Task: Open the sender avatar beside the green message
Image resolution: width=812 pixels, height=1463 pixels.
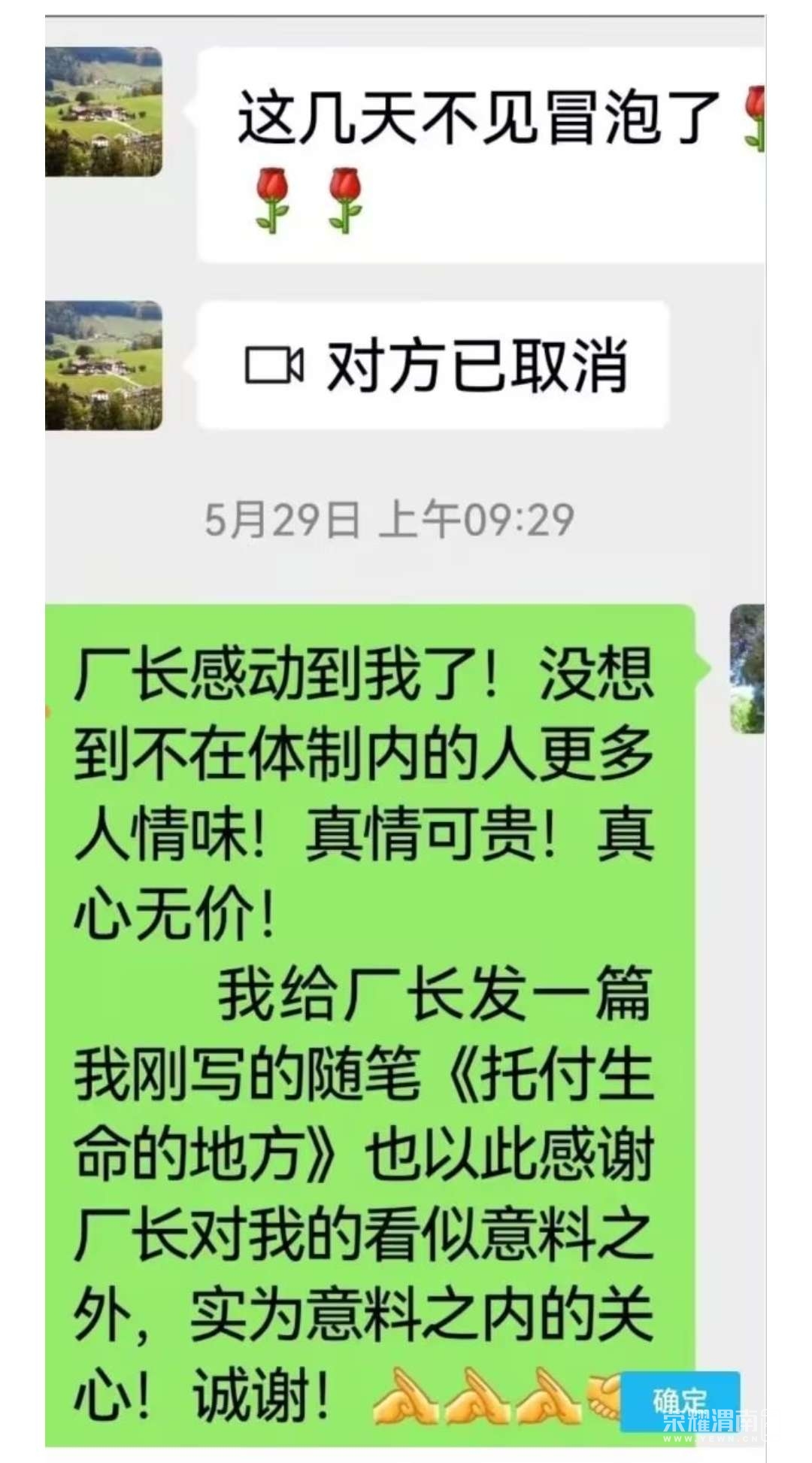Action: click(x=747, y=668)
